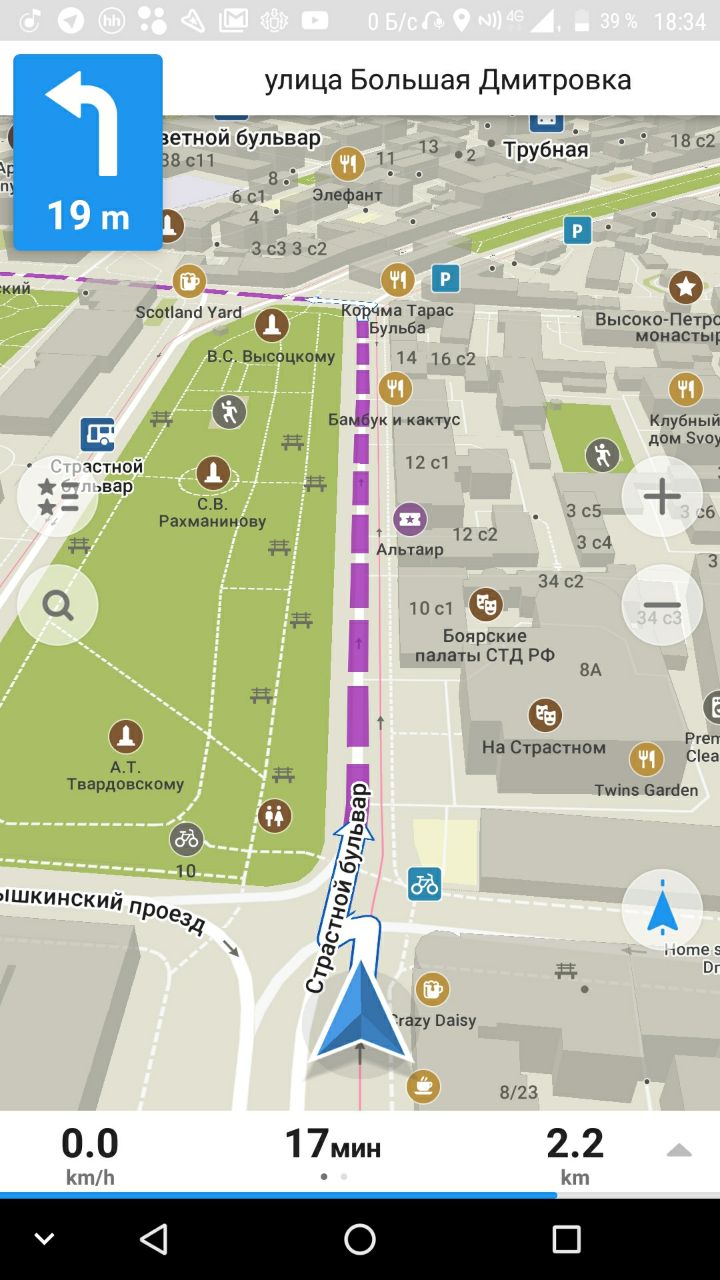Select the Crazy Daisy bar marker
The width and height of the screenshot is (720, 1280).
pos(431,990)
